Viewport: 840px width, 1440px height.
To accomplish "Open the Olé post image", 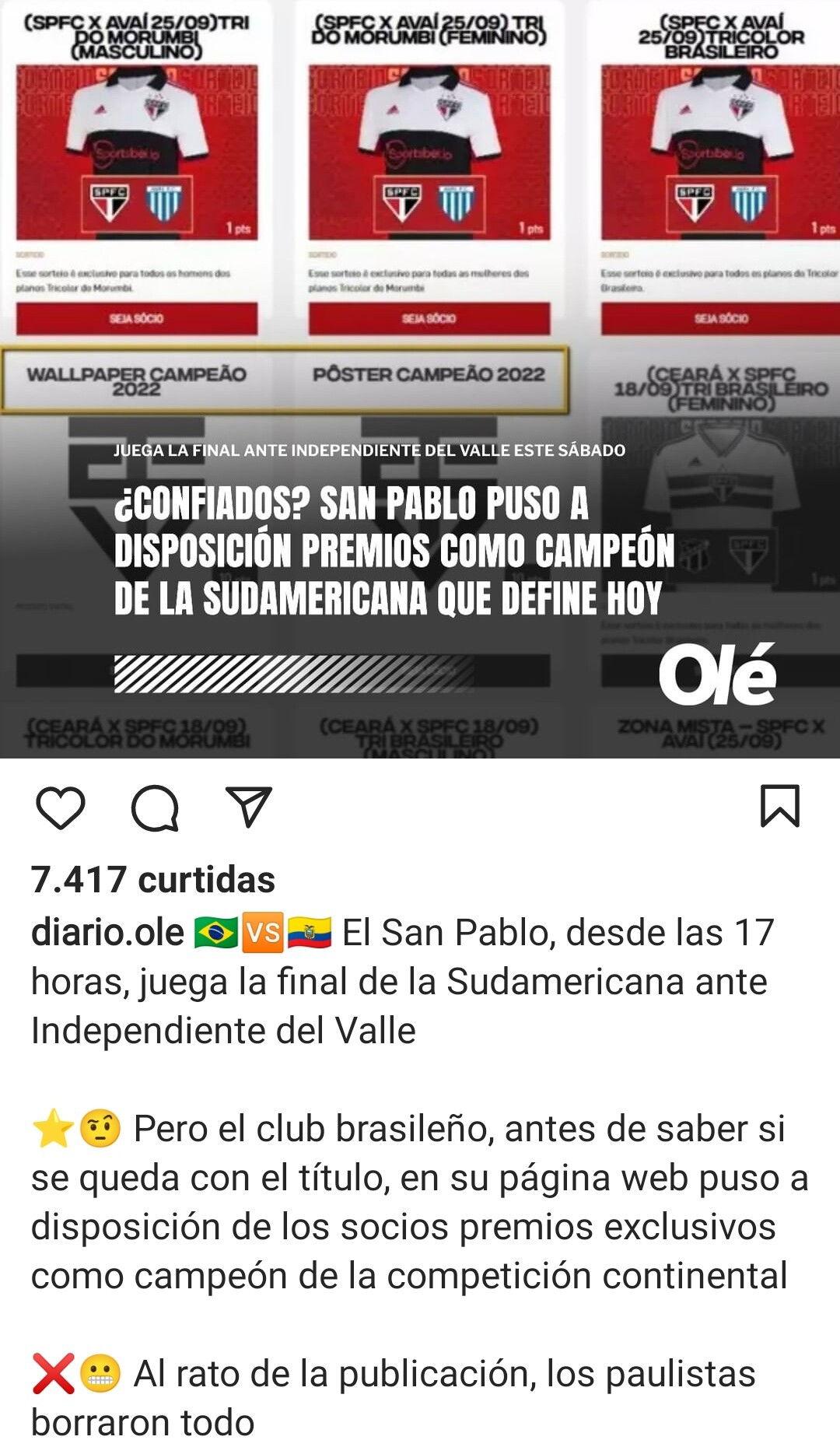I will coord(420,379).
